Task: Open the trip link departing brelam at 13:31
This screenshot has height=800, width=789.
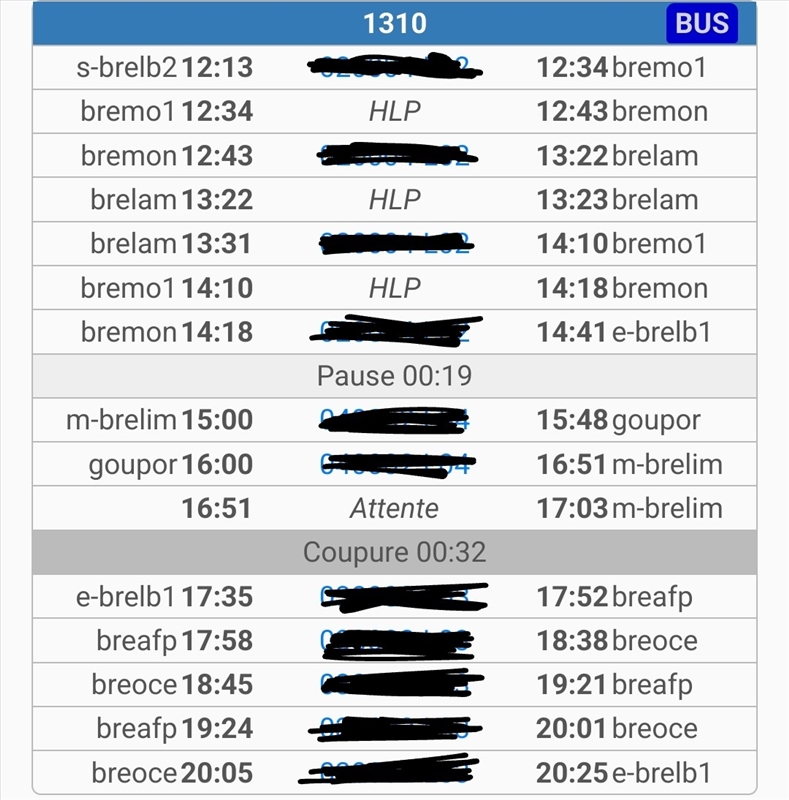Action: tap(394, 243)
